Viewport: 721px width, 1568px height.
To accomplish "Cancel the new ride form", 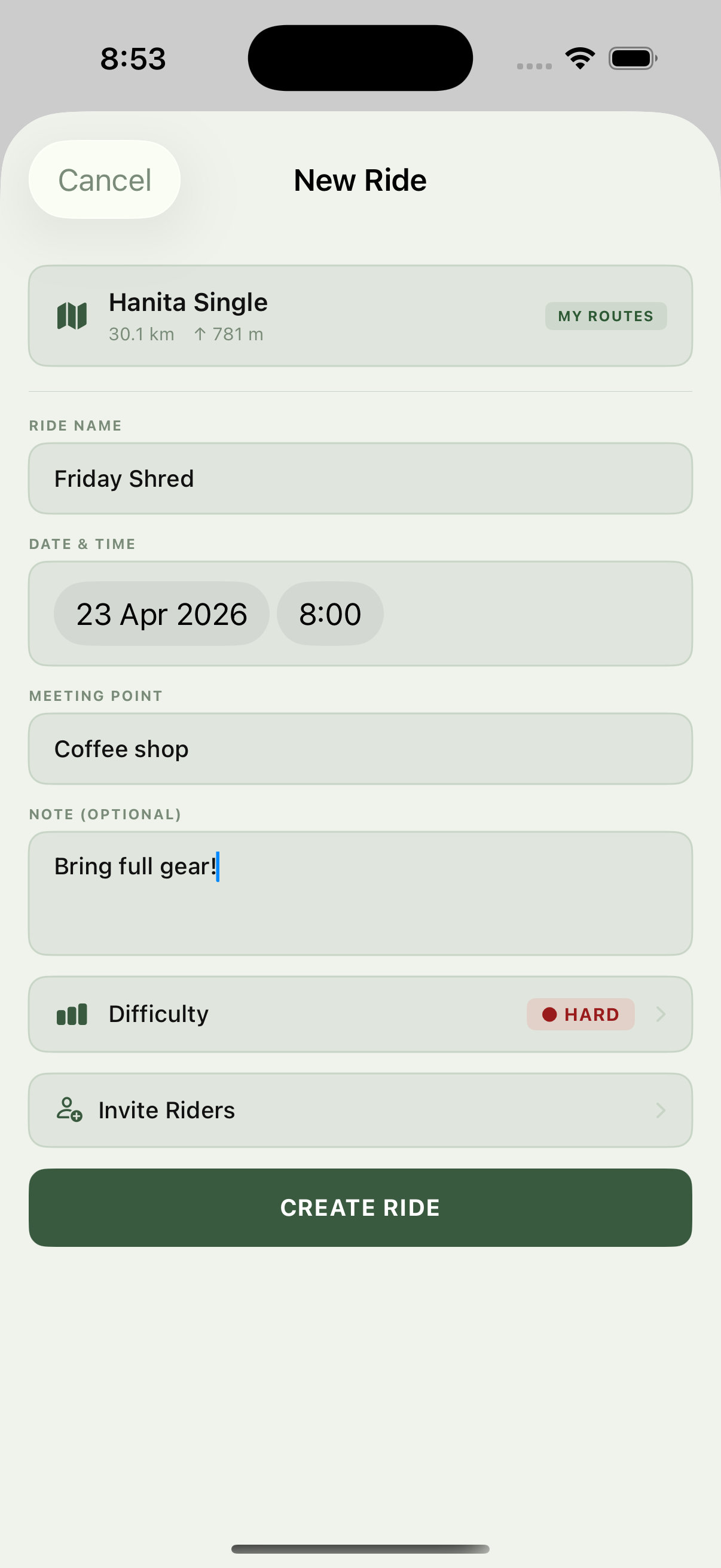I will point(104,180).
